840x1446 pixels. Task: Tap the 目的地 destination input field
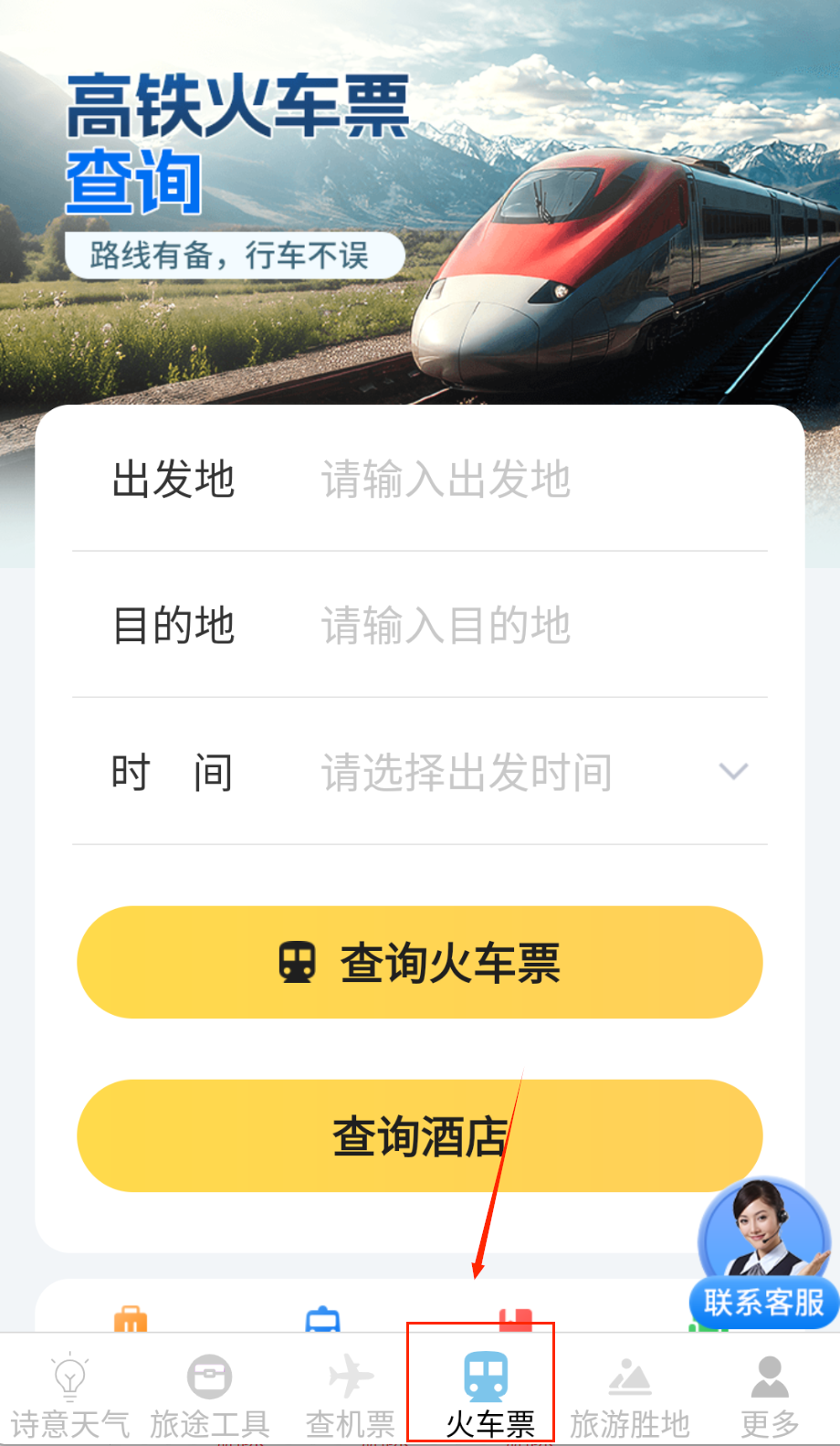tap(530, 627)
